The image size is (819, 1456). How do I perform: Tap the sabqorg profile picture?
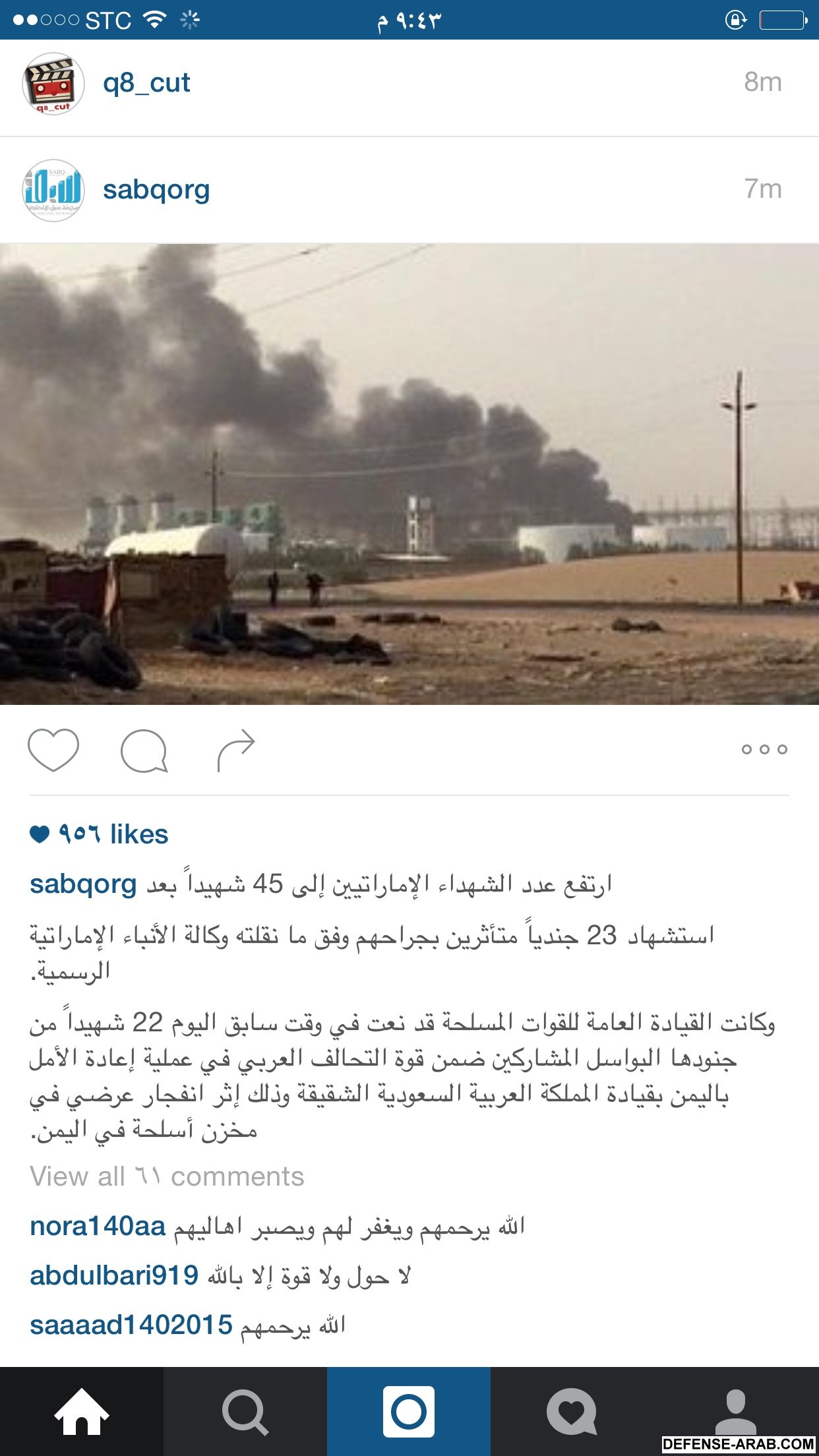coord(53,191)
